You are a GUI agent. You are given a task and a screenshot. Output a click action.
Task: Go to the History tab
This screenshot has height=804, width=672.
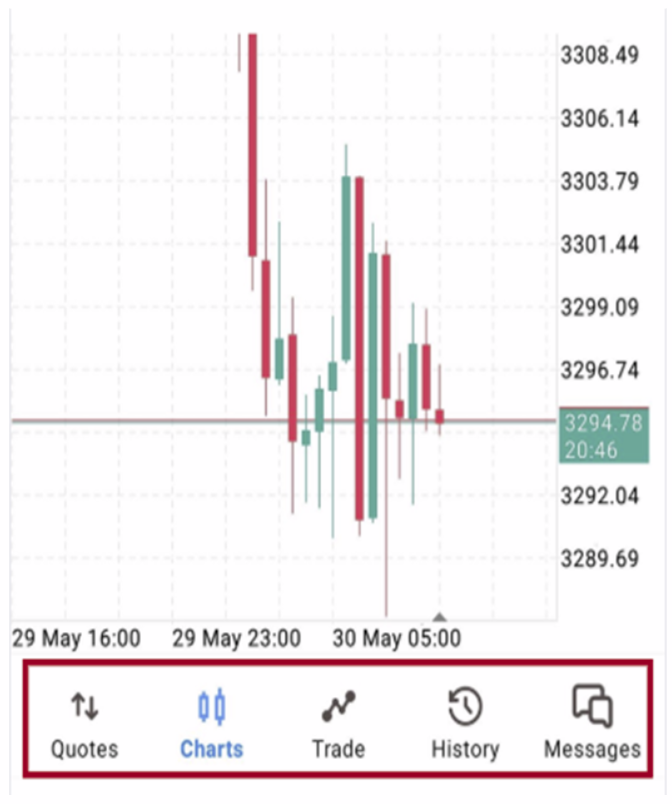pyautogui.click(x=465, y=722)
